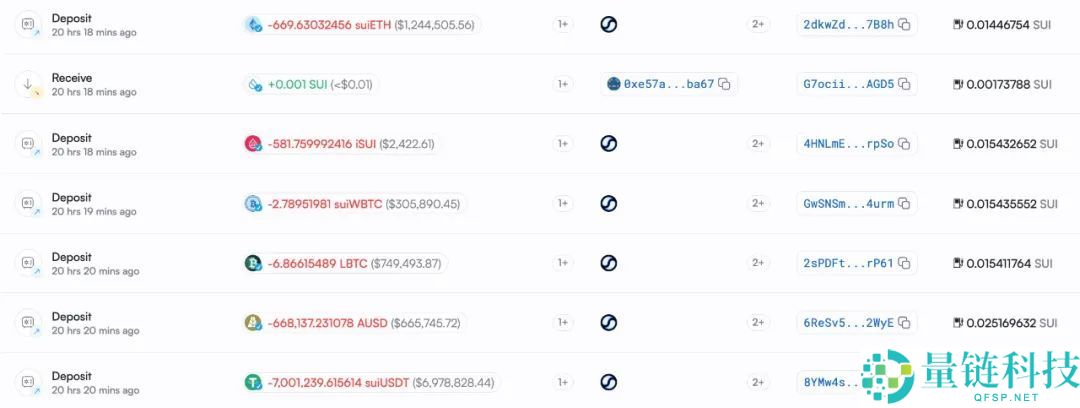Open transaction 2dkwZd...7B8h

pos(848,24)
